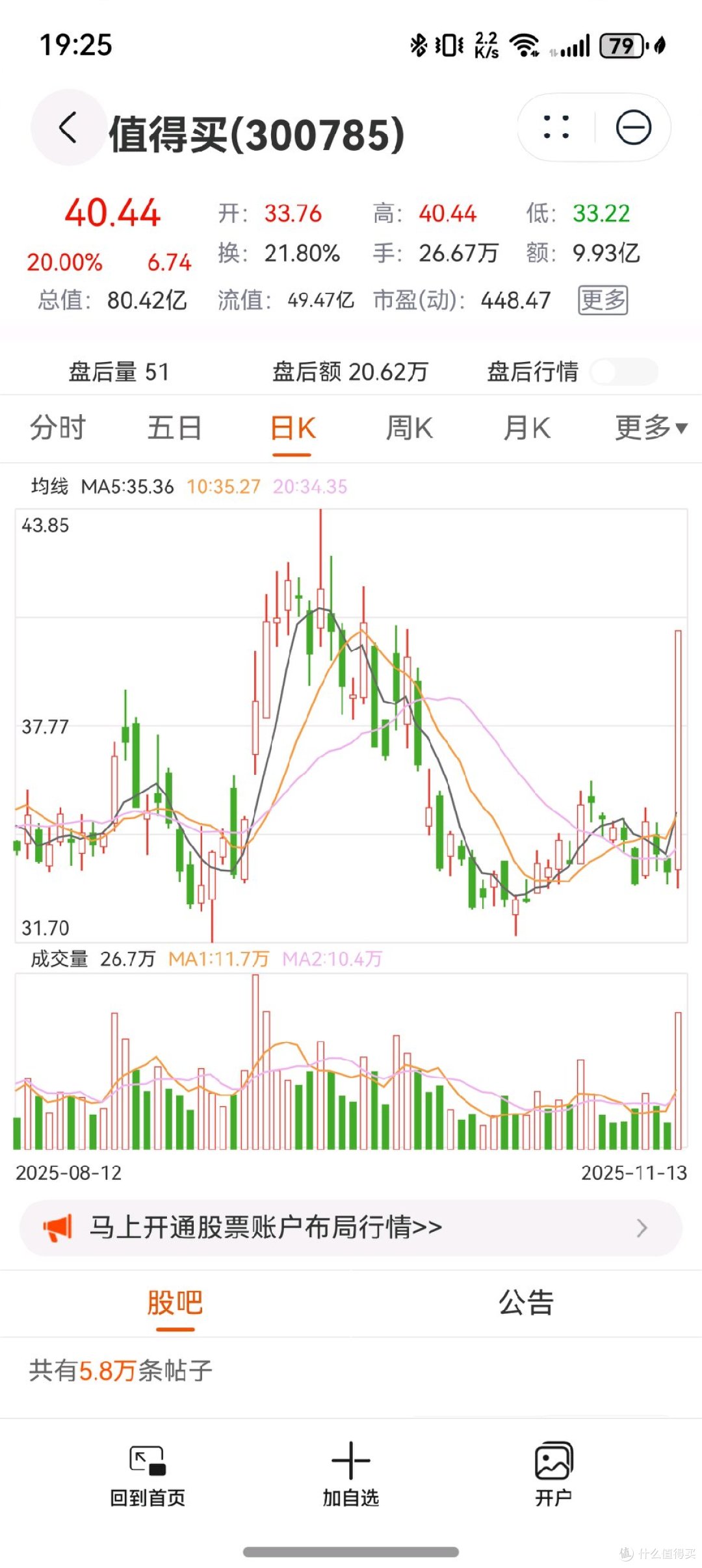Tap the Wi-Fi status bar icon

pos(524,44)
